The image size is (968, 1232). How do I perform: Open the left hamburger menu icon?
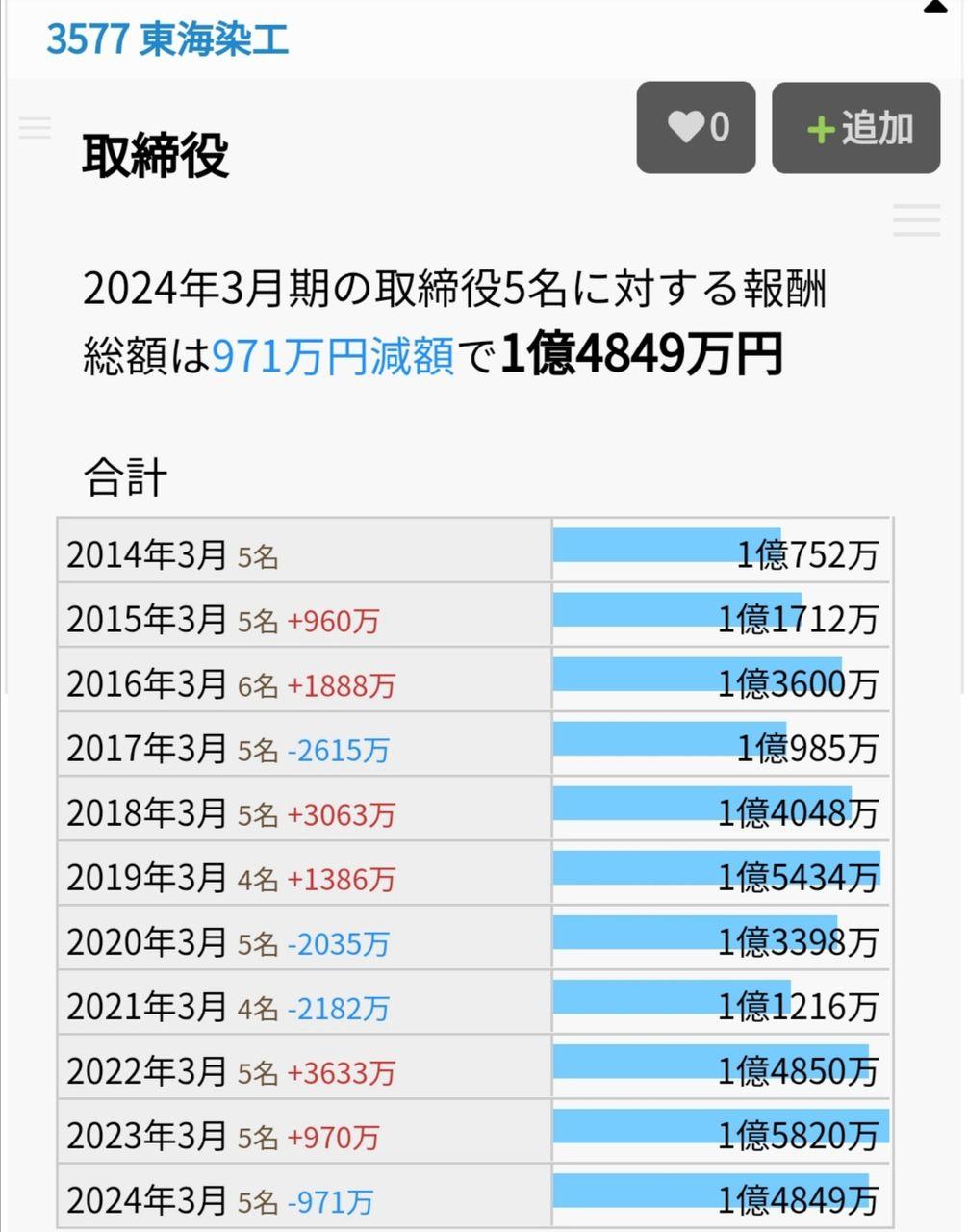(35, 128)
